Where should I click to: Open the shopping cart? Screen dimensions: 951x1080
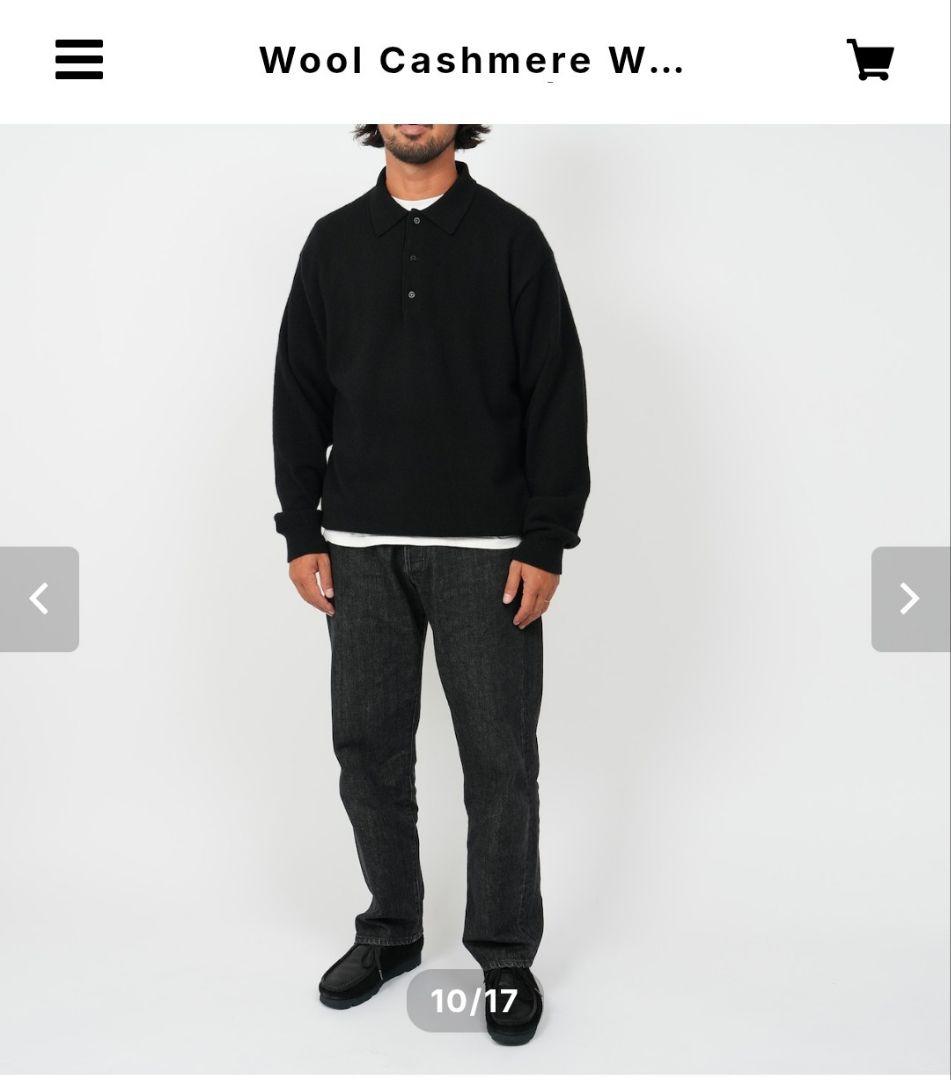870,60
